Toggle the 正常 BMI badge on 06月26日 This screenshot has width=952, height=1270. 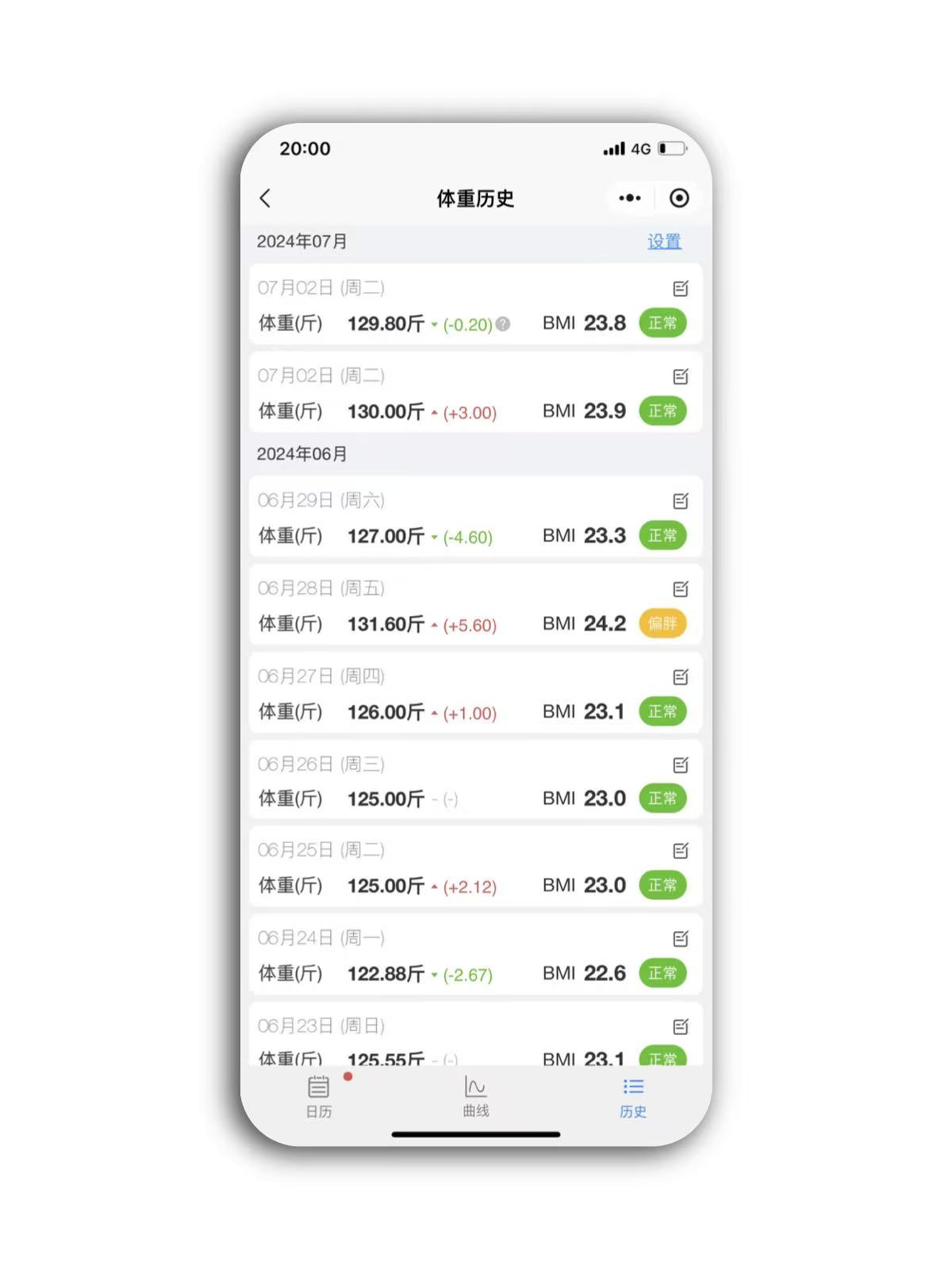click(x=663, y=799)
